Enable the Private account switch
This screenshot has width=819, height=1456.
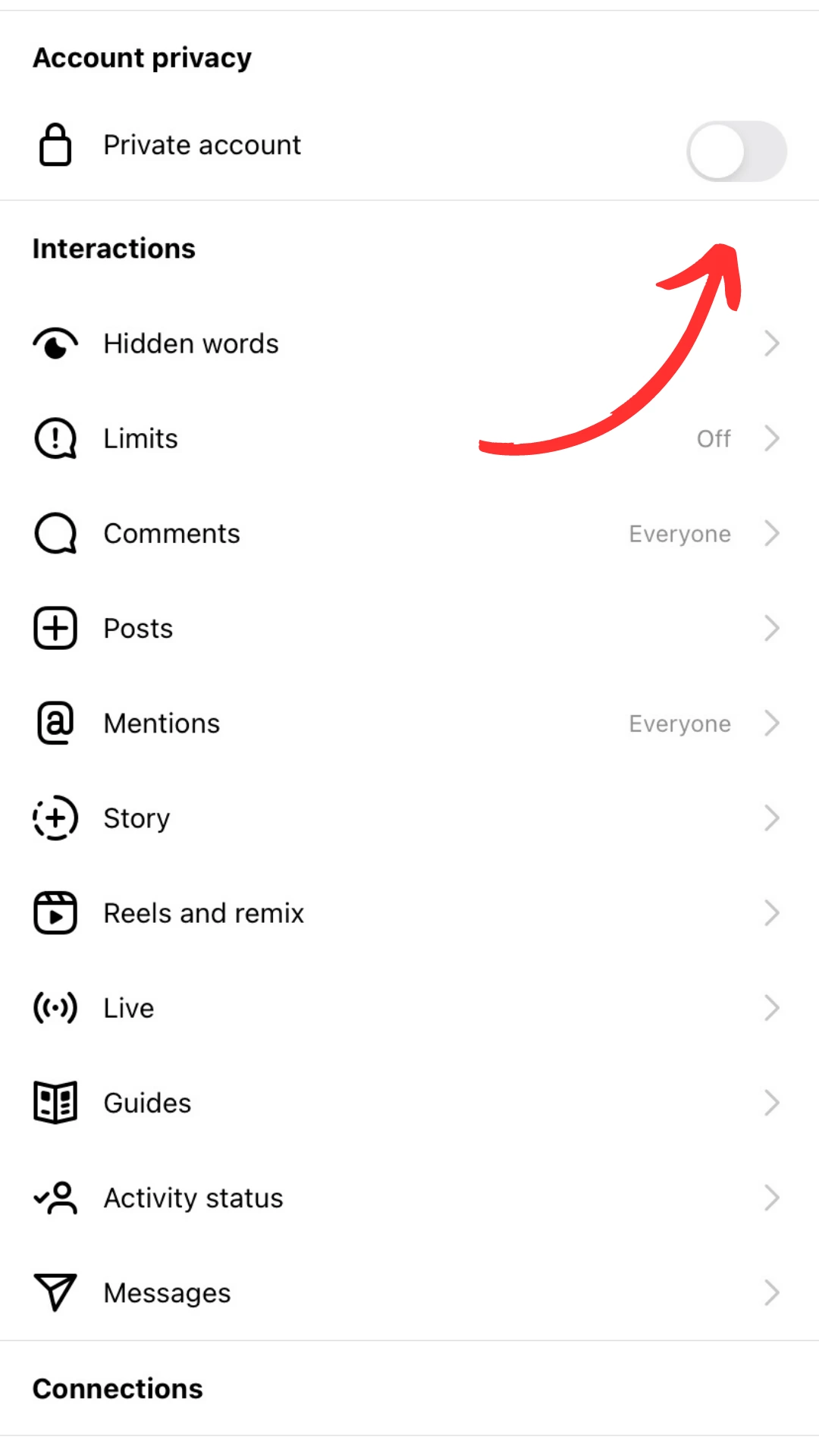(736, 151)
